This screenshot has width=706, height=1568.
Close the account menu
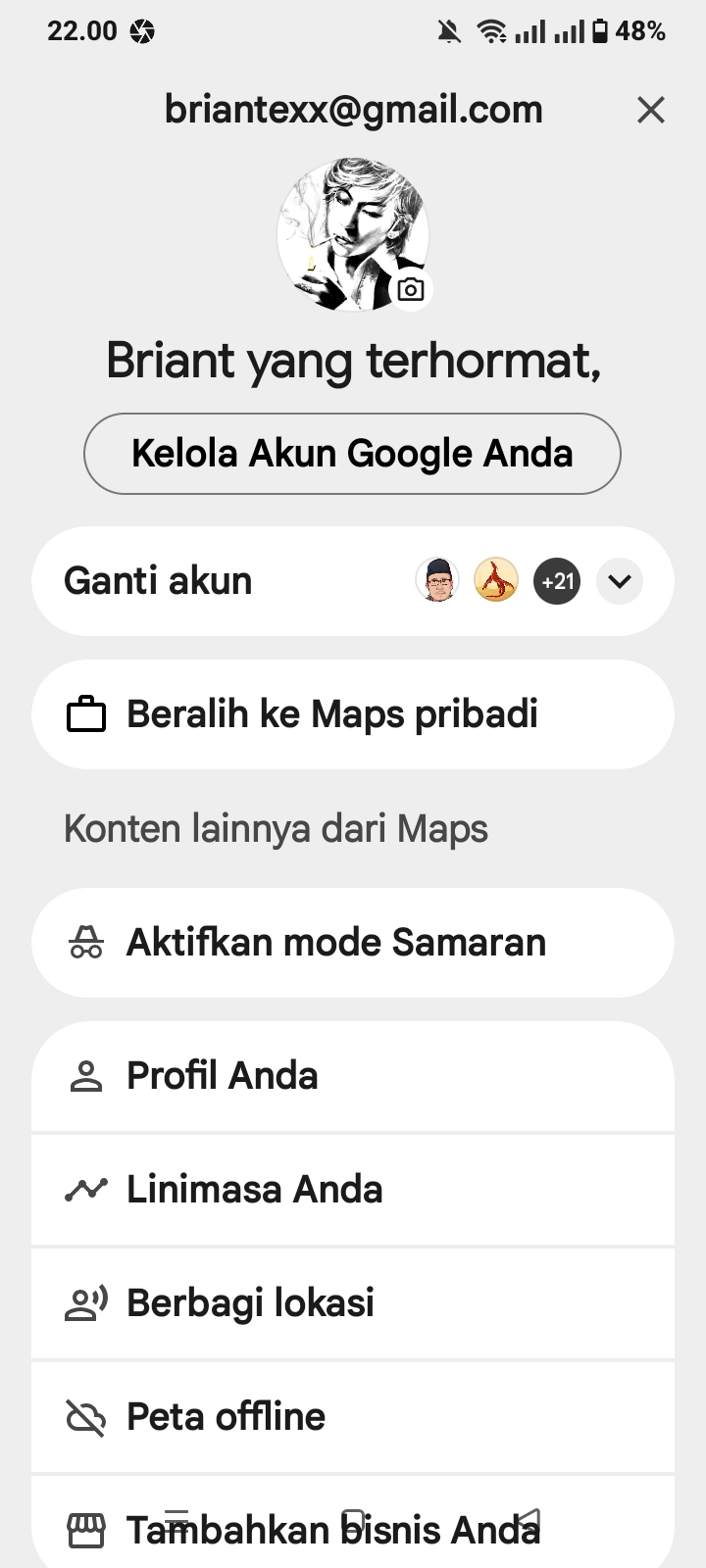(x=651, y=110)
